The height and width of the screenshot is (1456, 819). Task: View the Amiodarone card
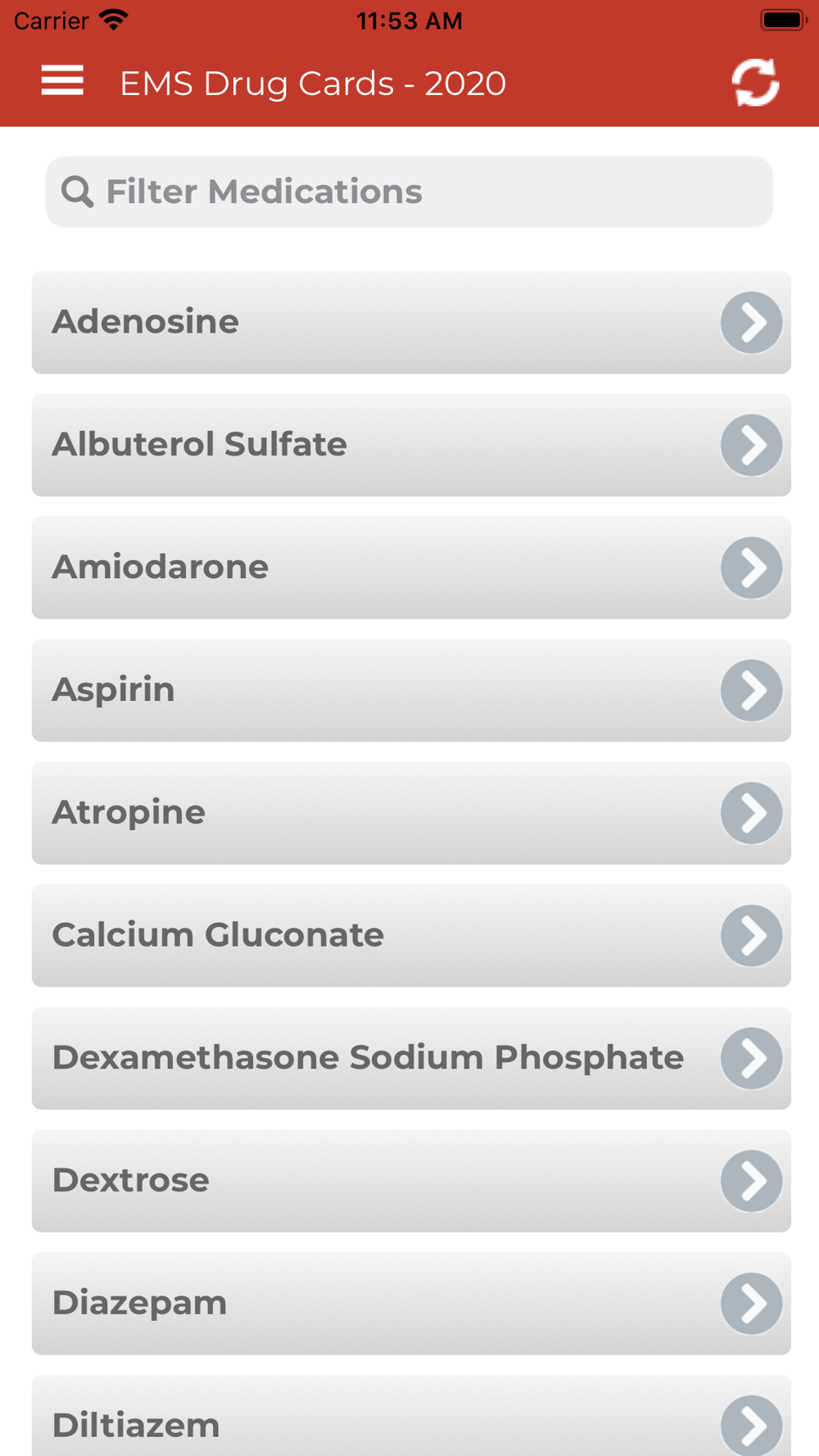tap(411, 567)
